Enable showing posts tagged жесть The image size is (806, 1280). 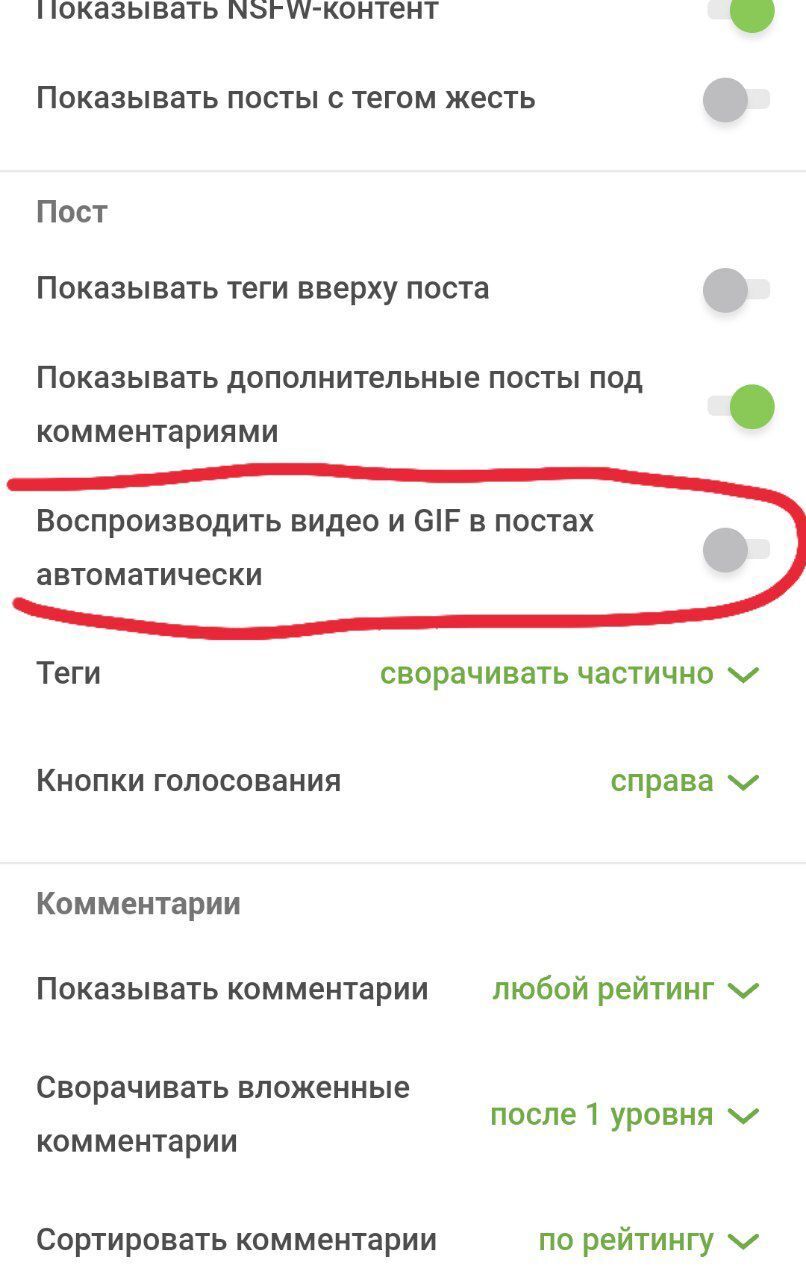[x=737, y=100]
